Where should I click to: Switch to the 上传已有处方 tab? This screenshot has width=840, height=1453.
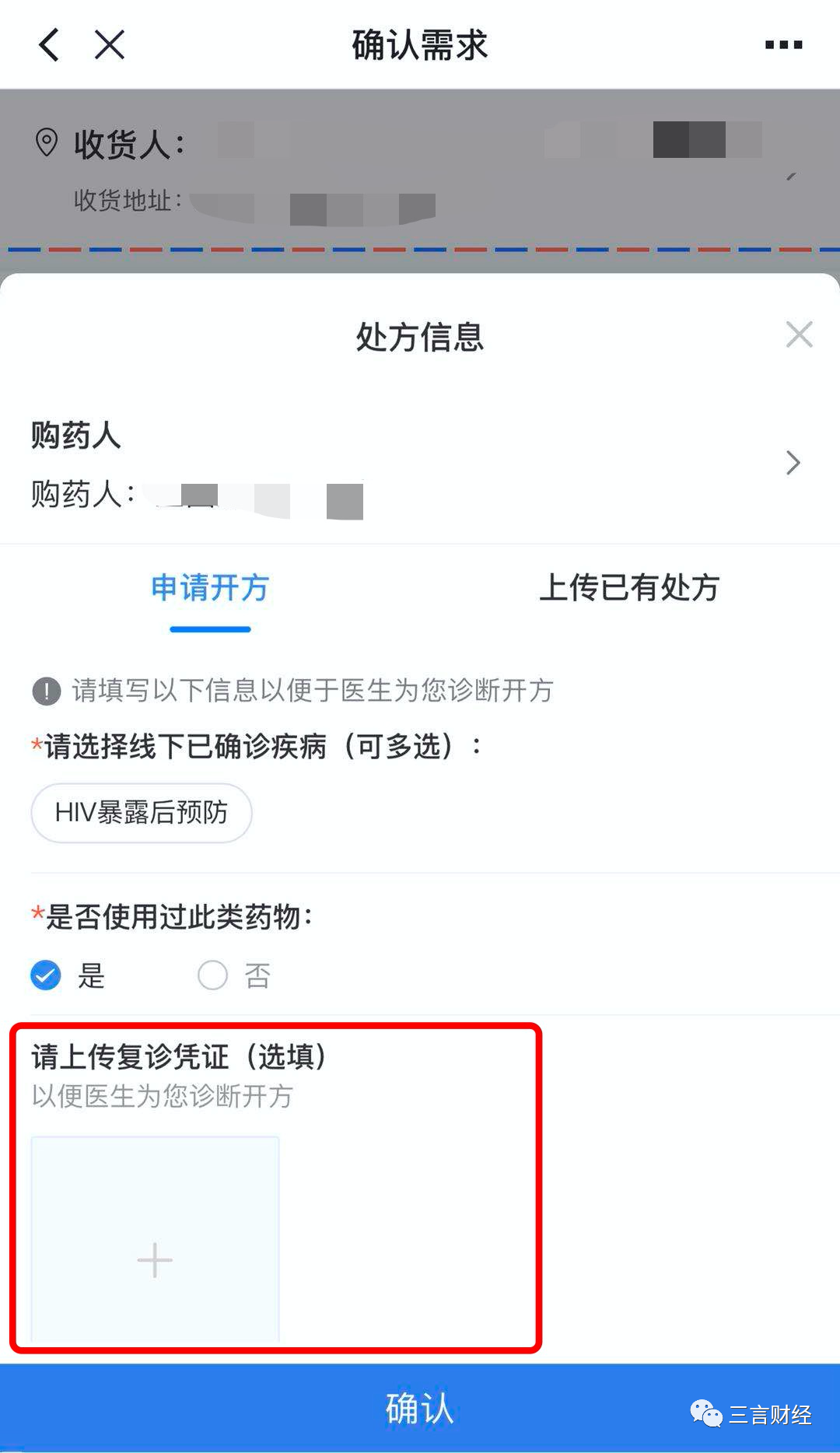(x=629, y=589)
